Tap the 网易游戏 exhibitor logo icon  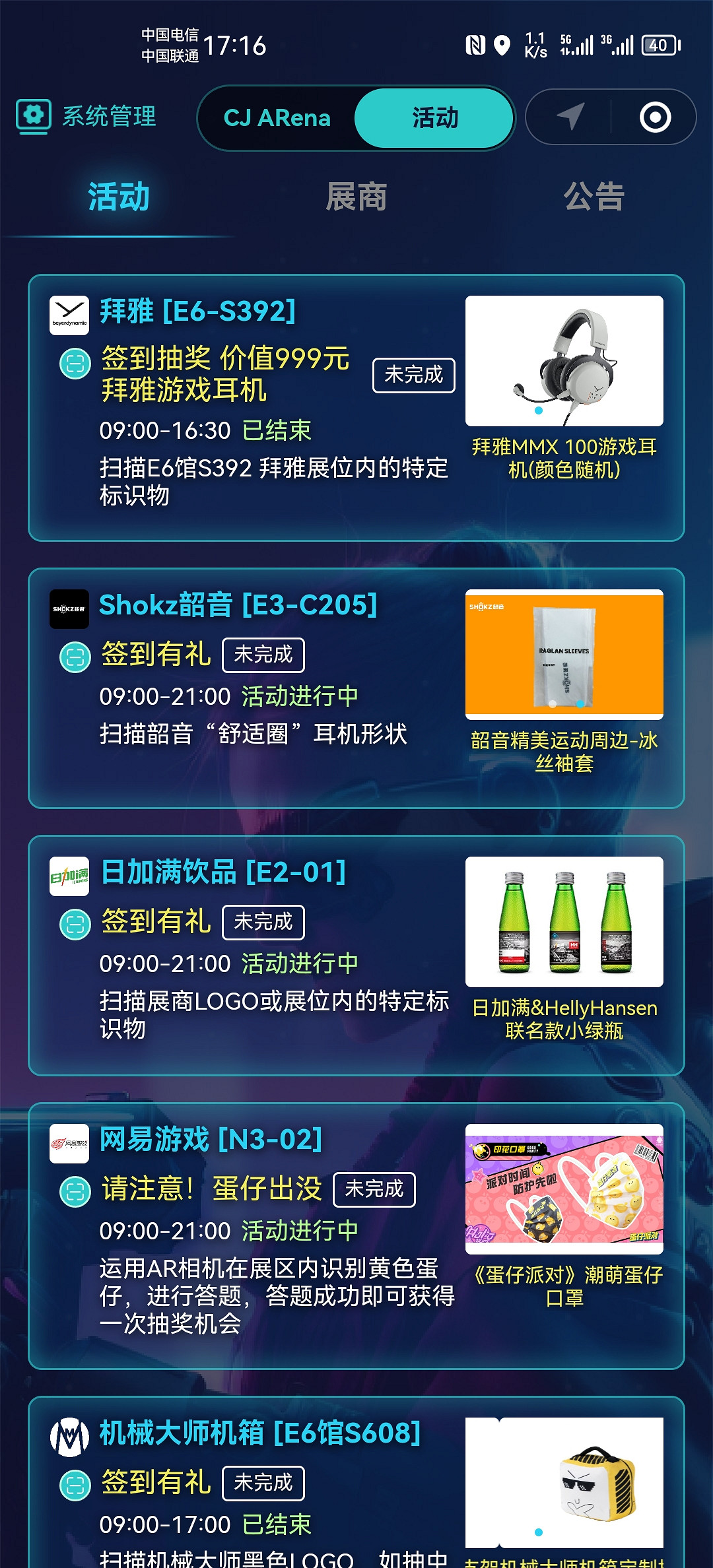[69, 1141]
